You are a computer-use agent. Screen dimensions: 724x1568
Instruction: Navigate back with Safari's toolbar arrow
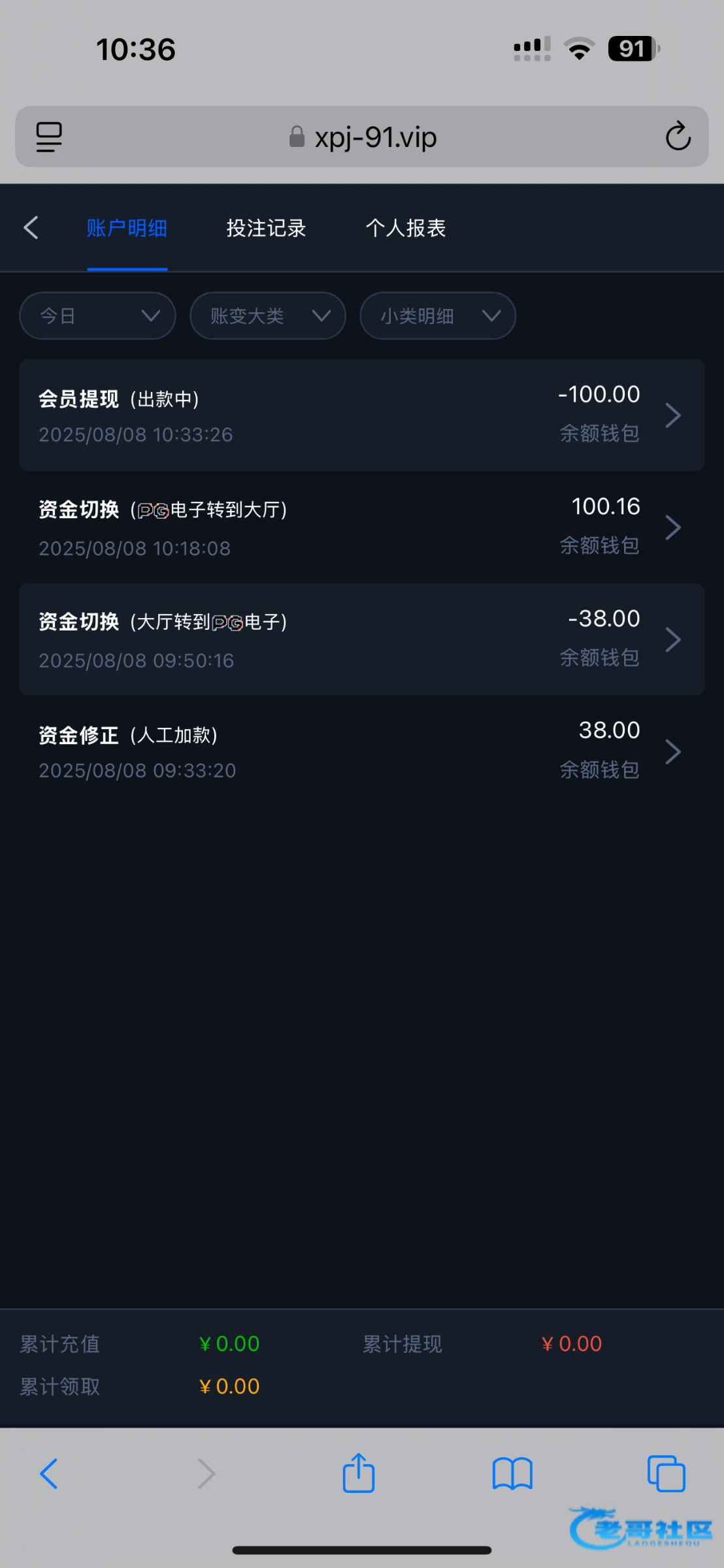tap(49, 1474)
